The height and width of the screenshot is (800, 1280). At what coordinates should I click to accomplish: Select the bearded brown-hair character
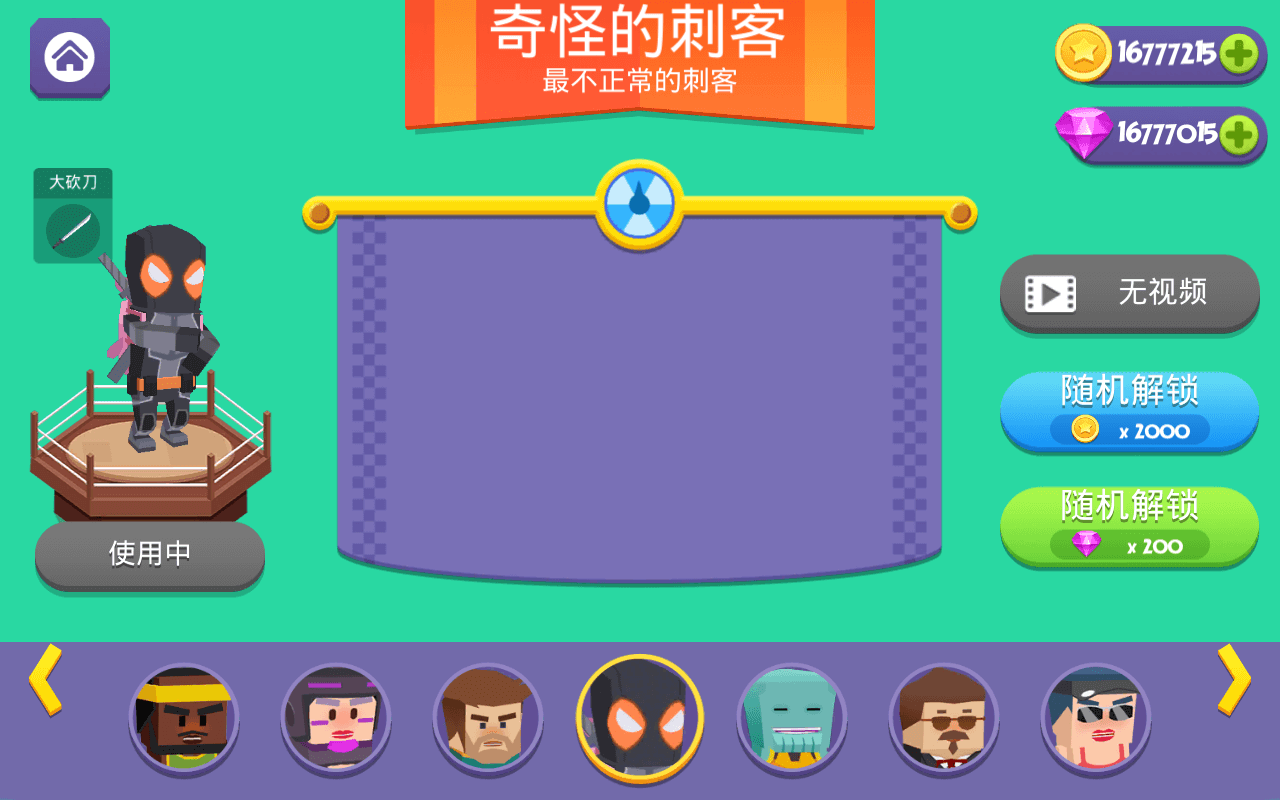point(487,718)
